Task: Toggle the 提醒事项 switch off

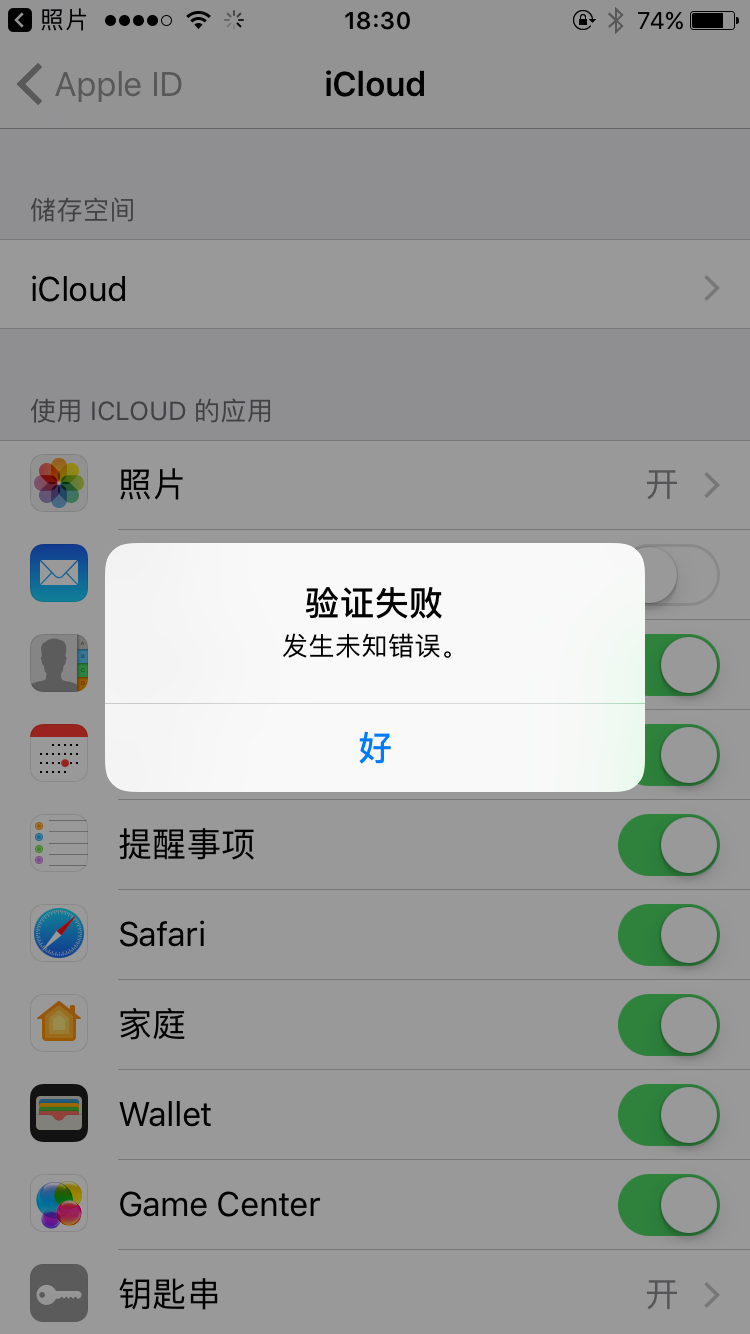Action: click(668, 845)
